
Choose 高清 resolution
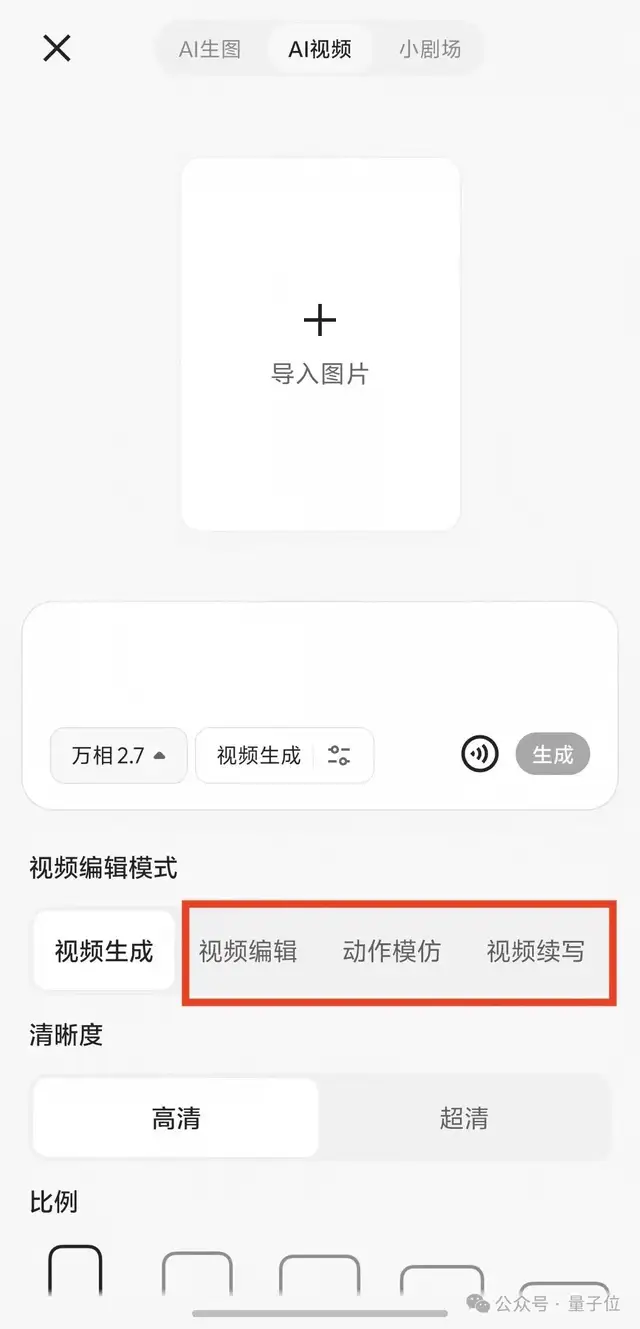tap(176, 1117)
